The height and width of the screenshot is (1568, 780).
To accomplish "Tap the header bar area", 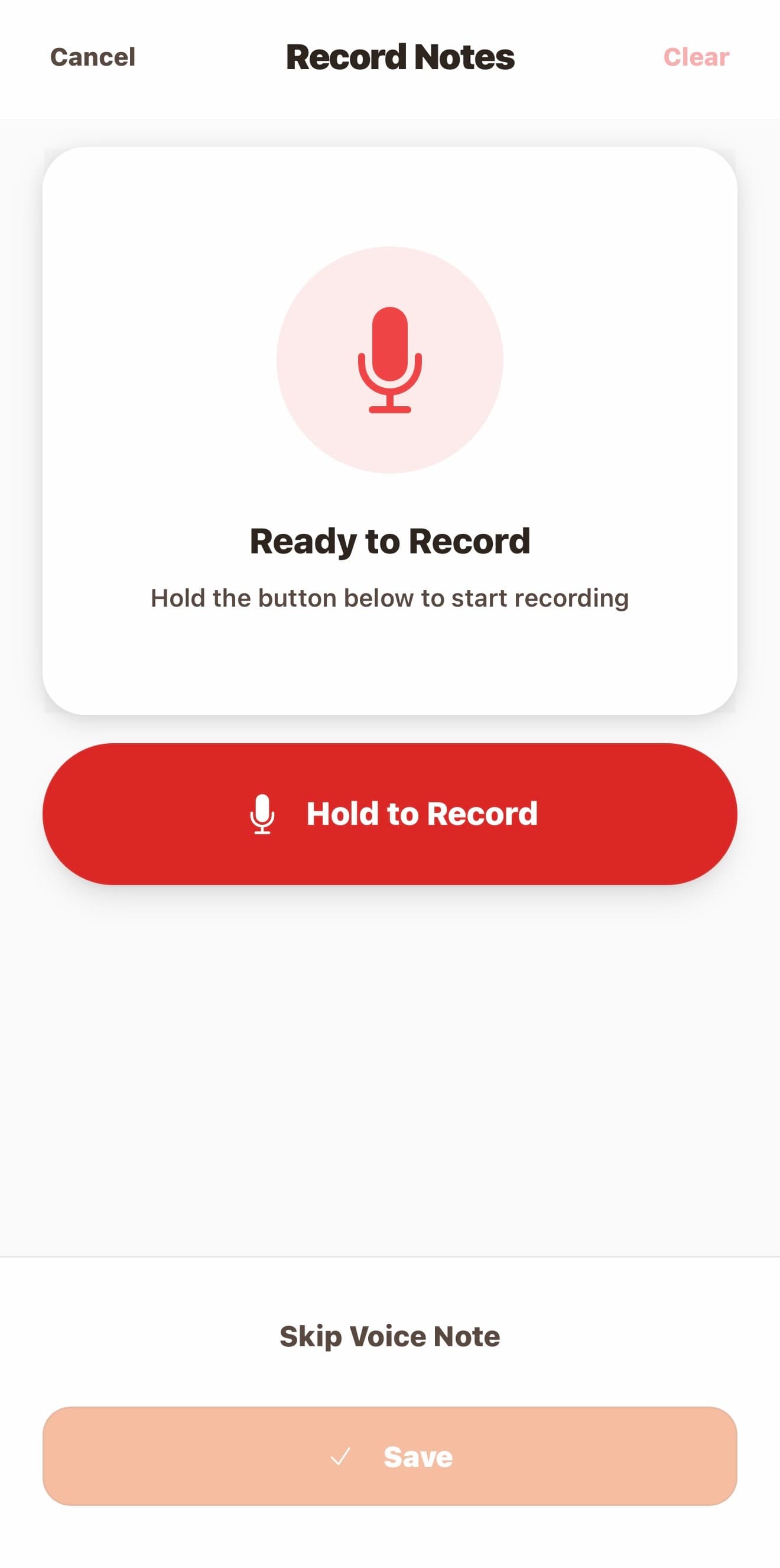I will [389, 57].
